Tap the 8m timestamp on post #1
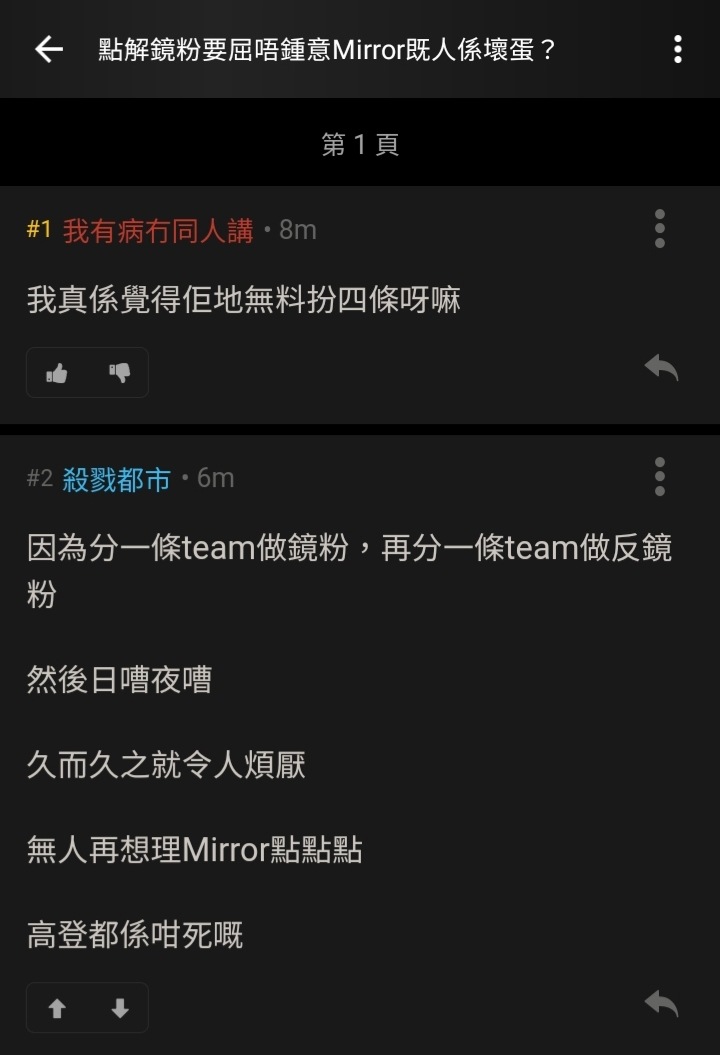 (297, 228)
